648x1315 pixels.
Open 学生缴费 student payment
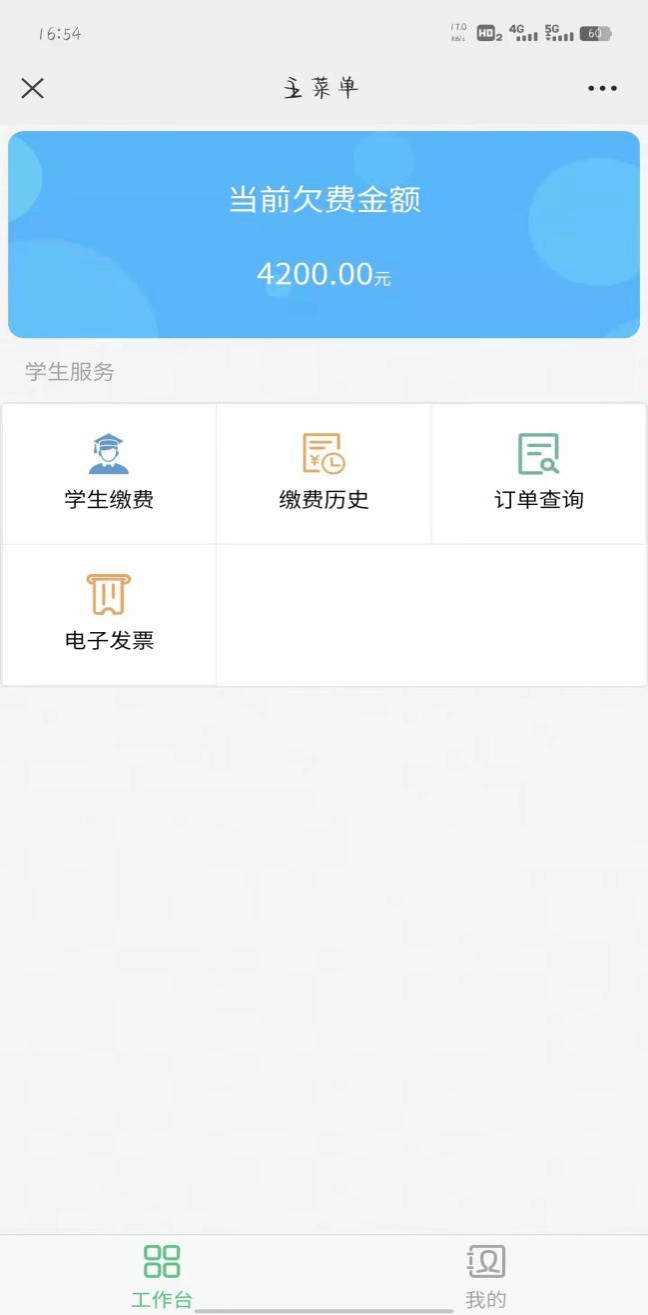109,474
